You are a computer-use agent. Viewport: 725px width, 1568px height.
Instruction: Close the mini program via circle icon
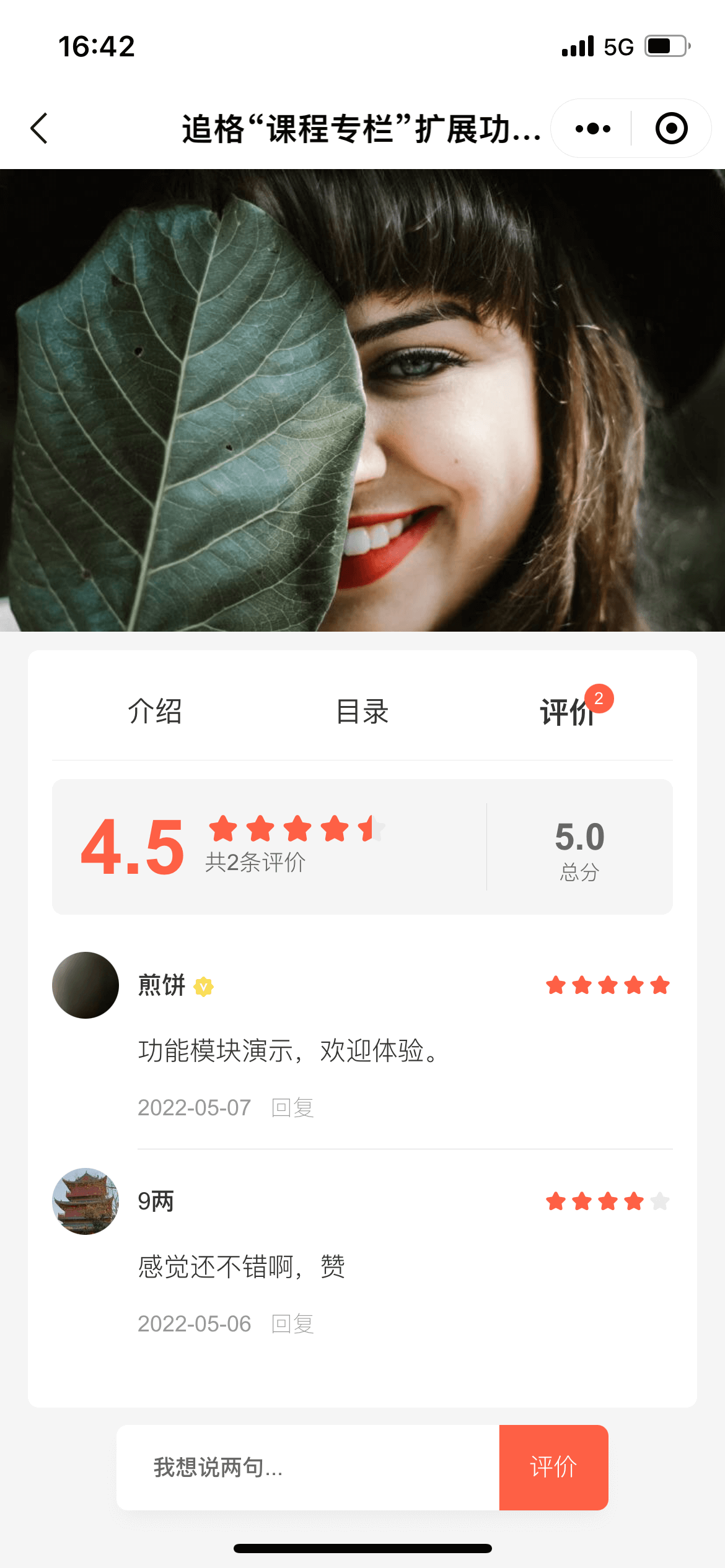click(x=671, y=128)
